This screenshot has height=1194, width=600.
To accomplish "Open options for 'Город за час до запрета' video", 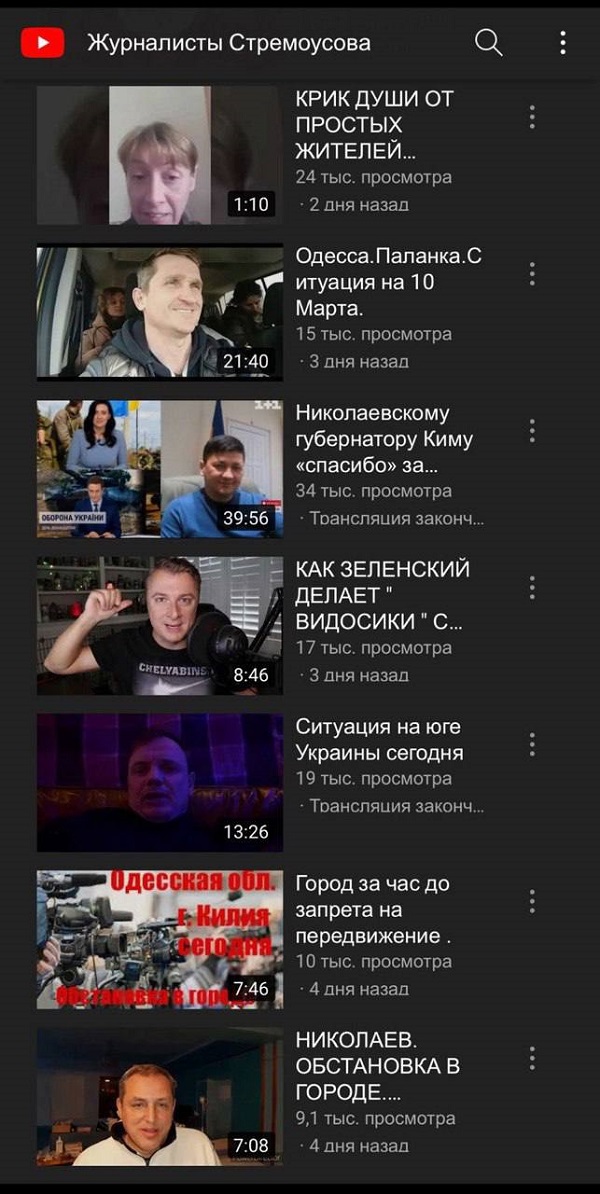I will pyautogui.click(x=532, y=902).
